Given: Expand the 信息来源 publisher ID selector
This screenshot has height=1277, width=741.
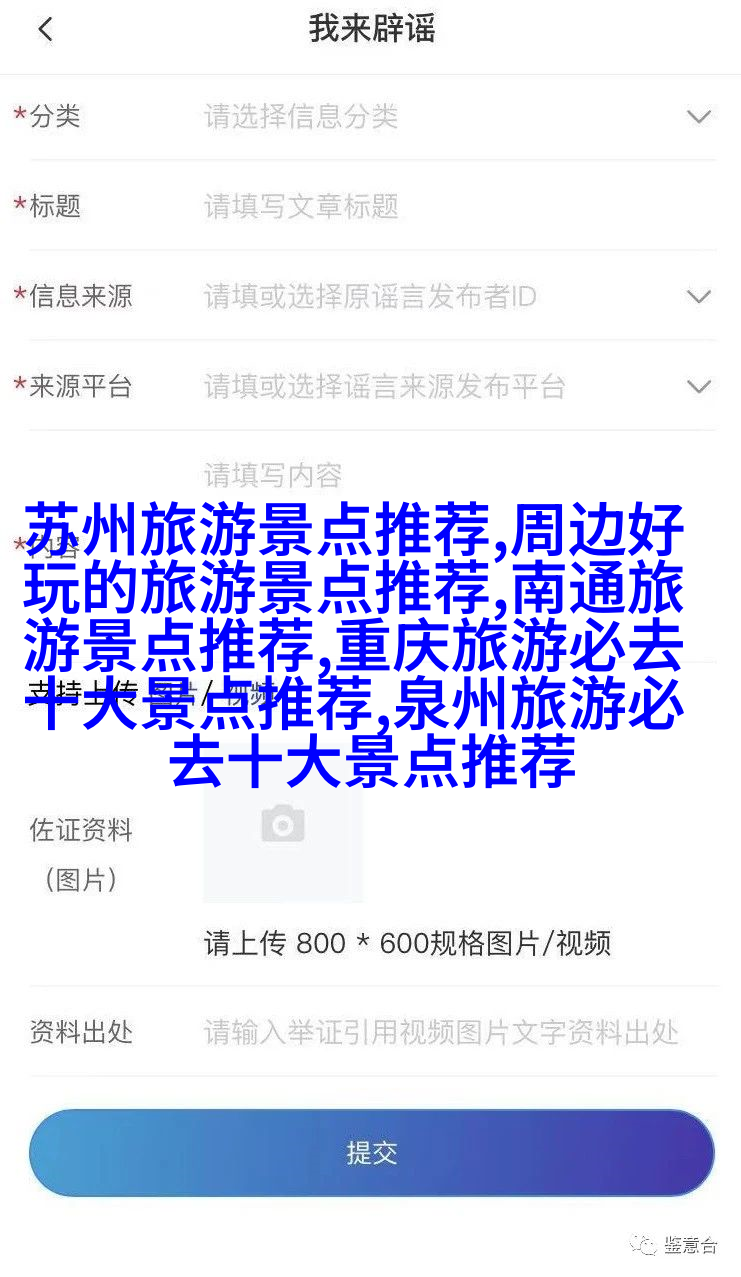Looking at the screenshot, I should click(x=698, y=297).
